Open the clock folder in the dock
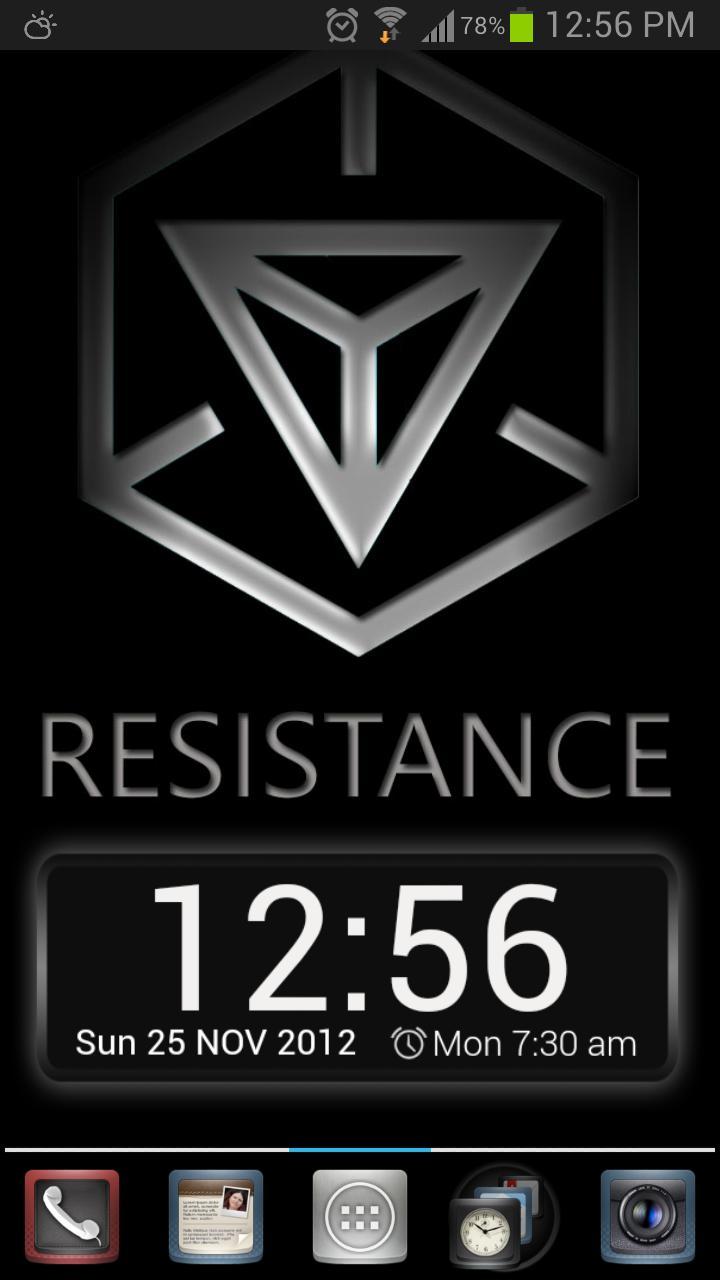 503,1217
